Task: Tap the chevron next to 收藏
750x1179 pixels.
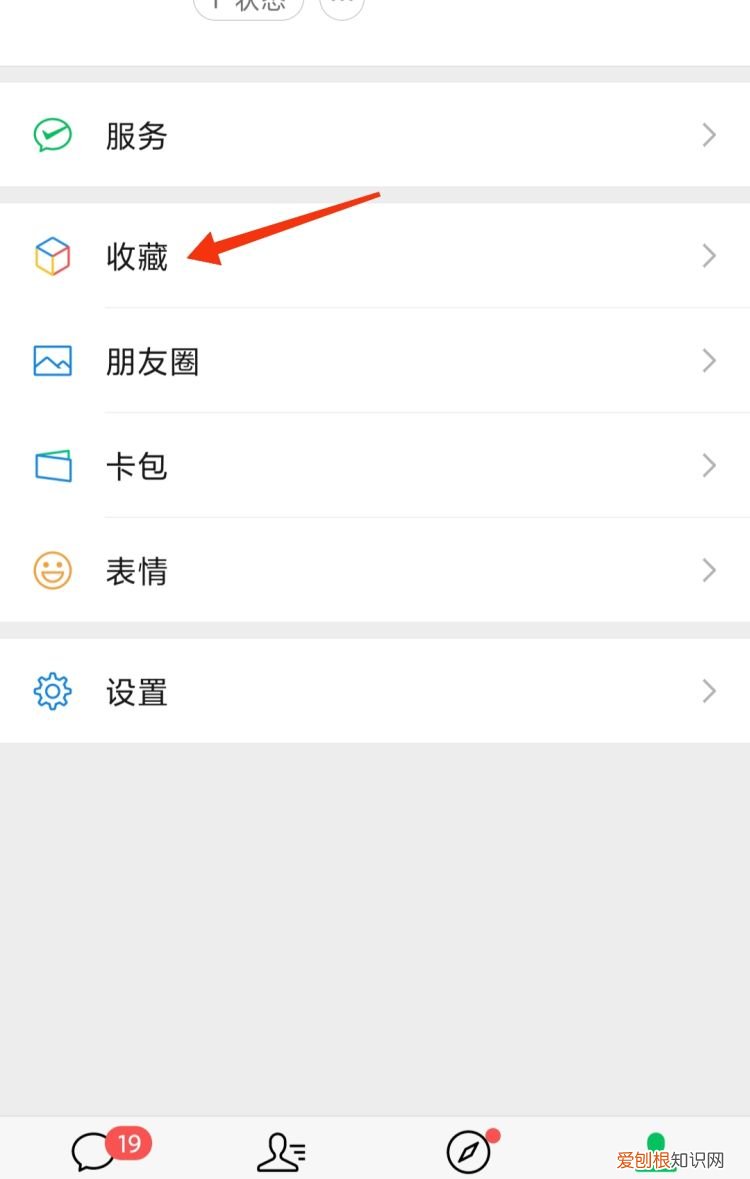Action: [709, 256]
